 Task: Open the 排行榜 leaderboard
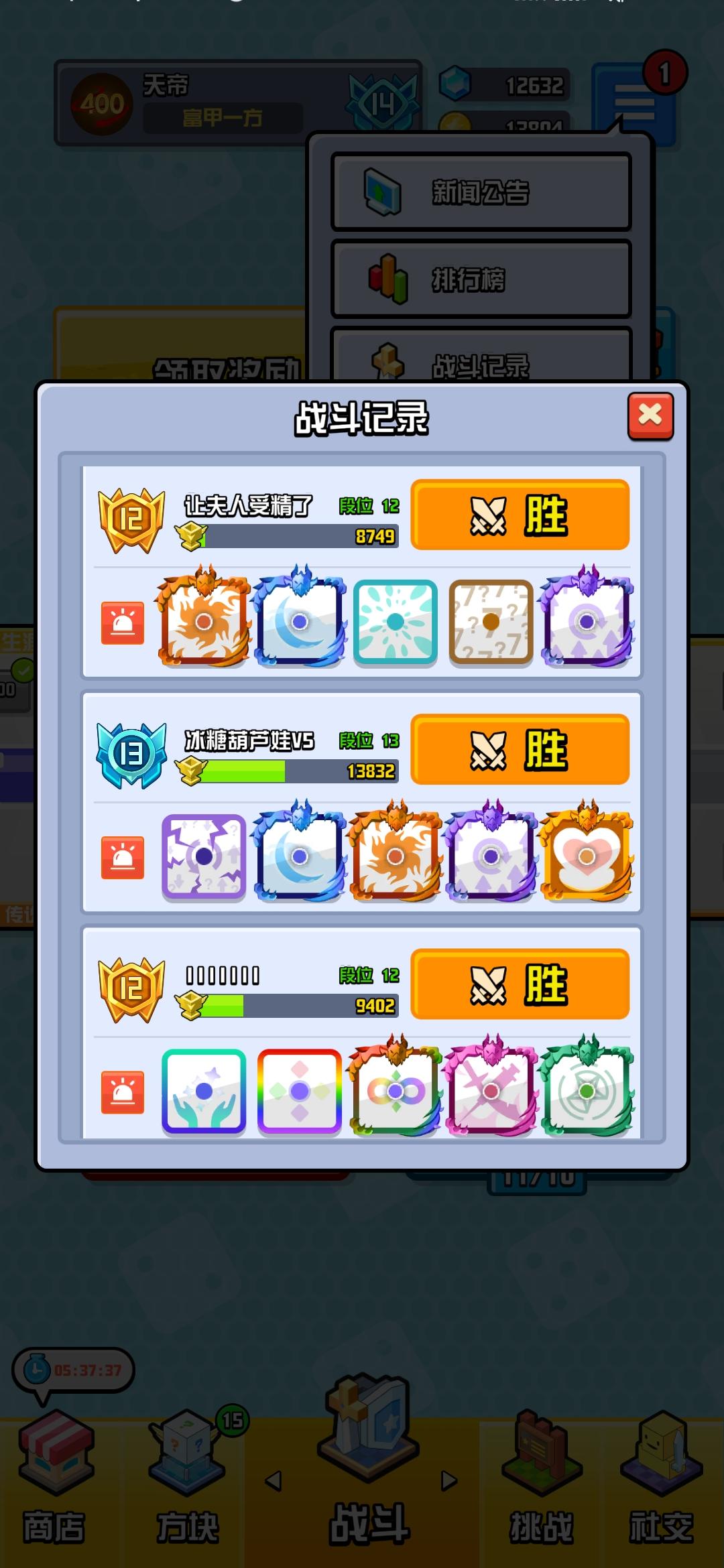481,279
